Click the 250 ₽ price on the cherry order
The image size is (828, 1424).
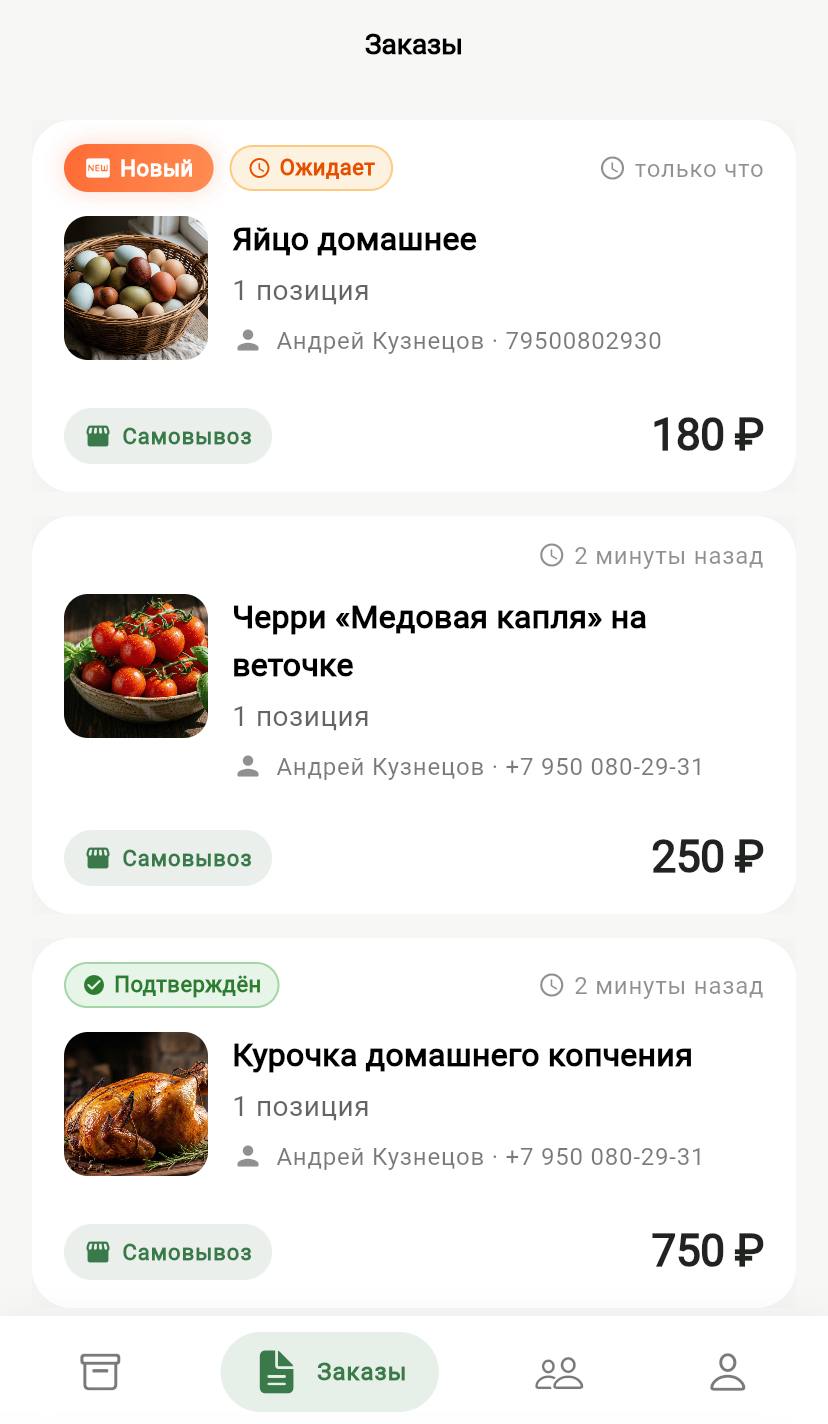(x=706, y=856)
